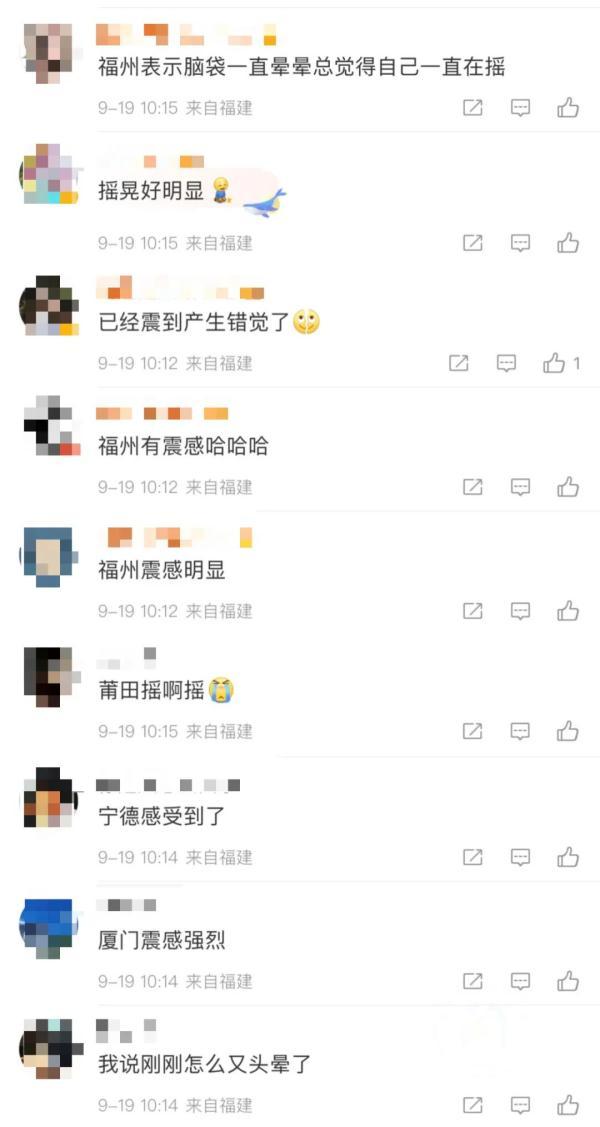Reply to the comment '福州震感明显'
This screenshot has width=600, height=1127.
[521, 611]
